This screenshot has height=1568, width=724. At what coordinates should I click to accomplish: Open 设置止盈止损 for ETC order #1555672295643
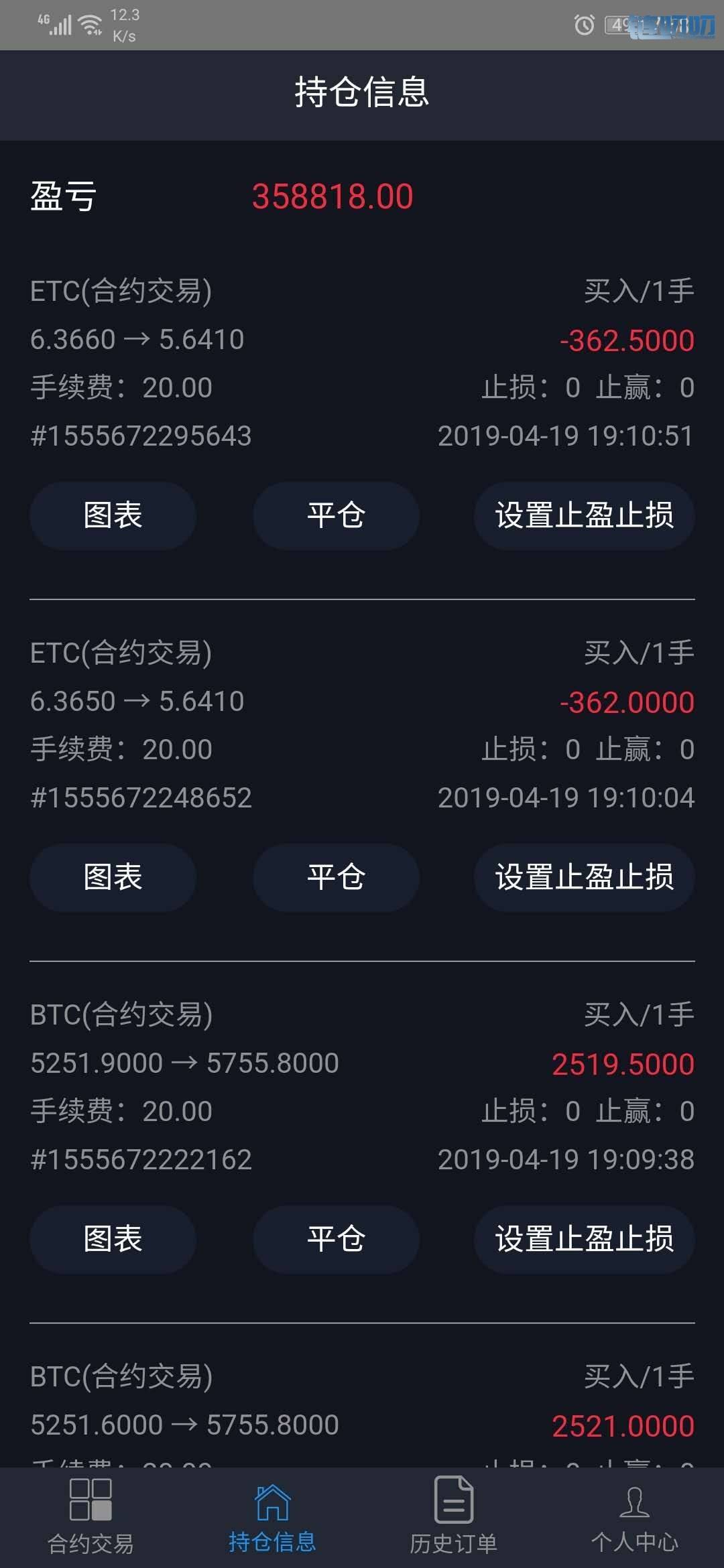[x=585, y=515]
